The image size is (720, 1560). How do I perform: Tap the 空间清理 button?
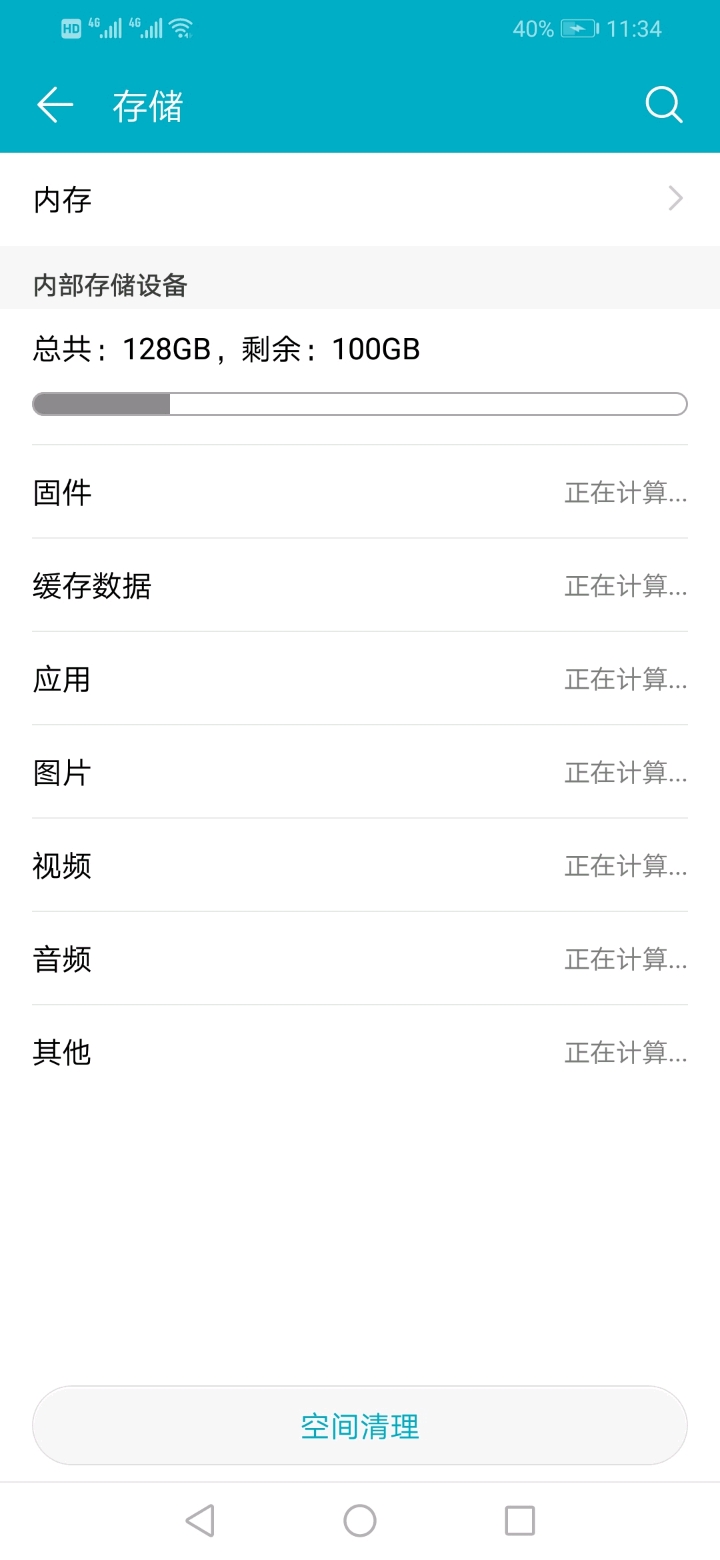pos(360,1426)
